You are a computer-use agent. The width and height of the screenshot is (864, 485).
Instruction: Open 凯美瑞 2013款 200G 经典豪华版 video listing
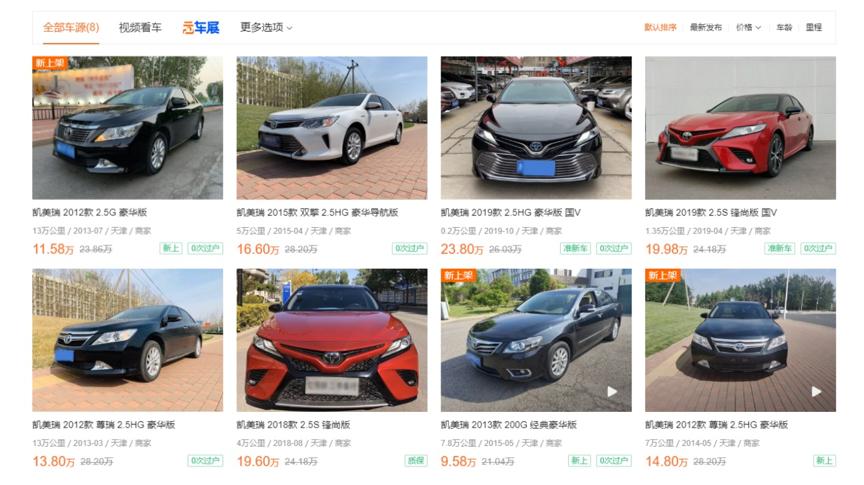[x=535, y=340]
